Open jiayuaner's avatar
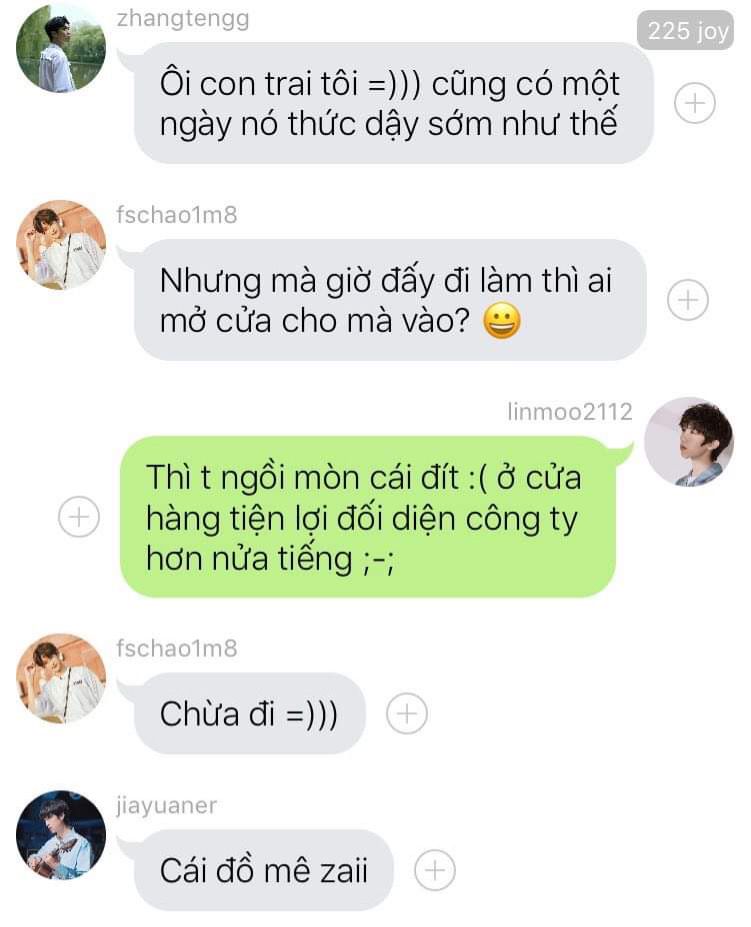This screenshot has height=927, width=751. (x=60, y=836)
